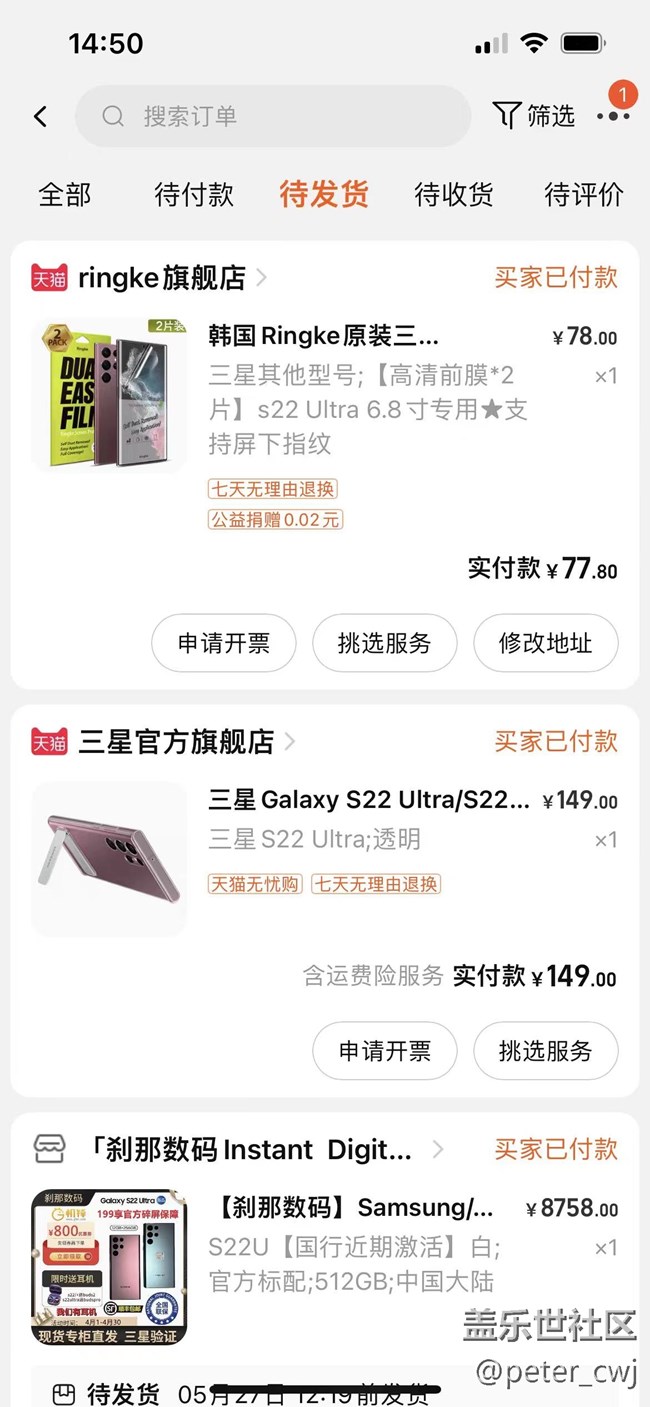The image size is (650, 1407).
Task: Open the 三星官方旗舰店 store page
Action: [176, 742]
